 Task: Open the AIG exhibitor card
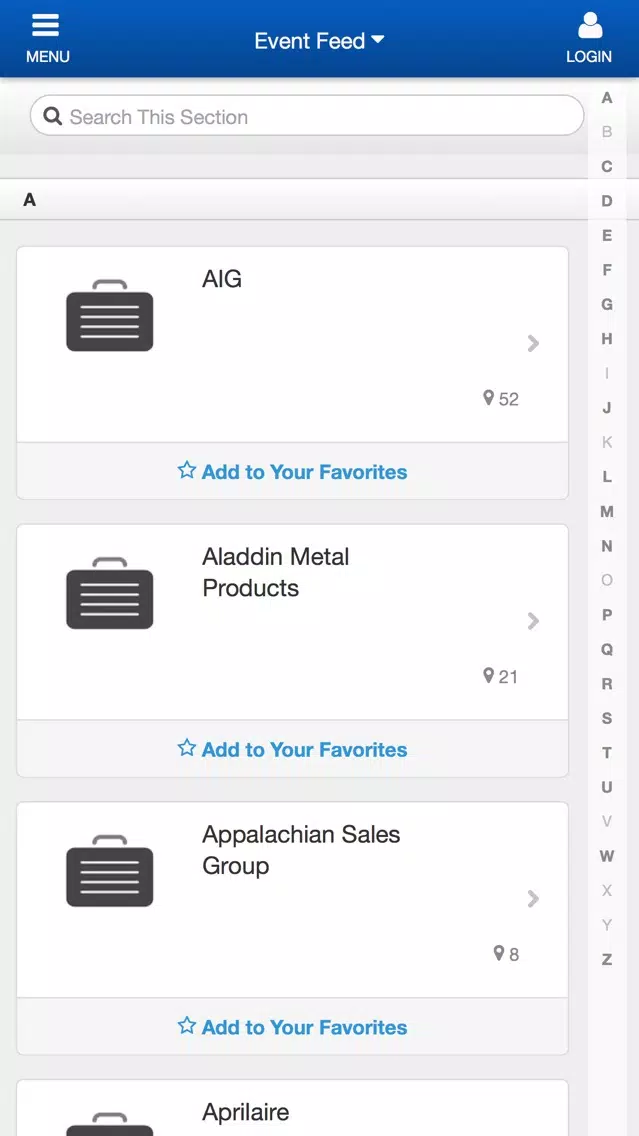tap(292, 345)
